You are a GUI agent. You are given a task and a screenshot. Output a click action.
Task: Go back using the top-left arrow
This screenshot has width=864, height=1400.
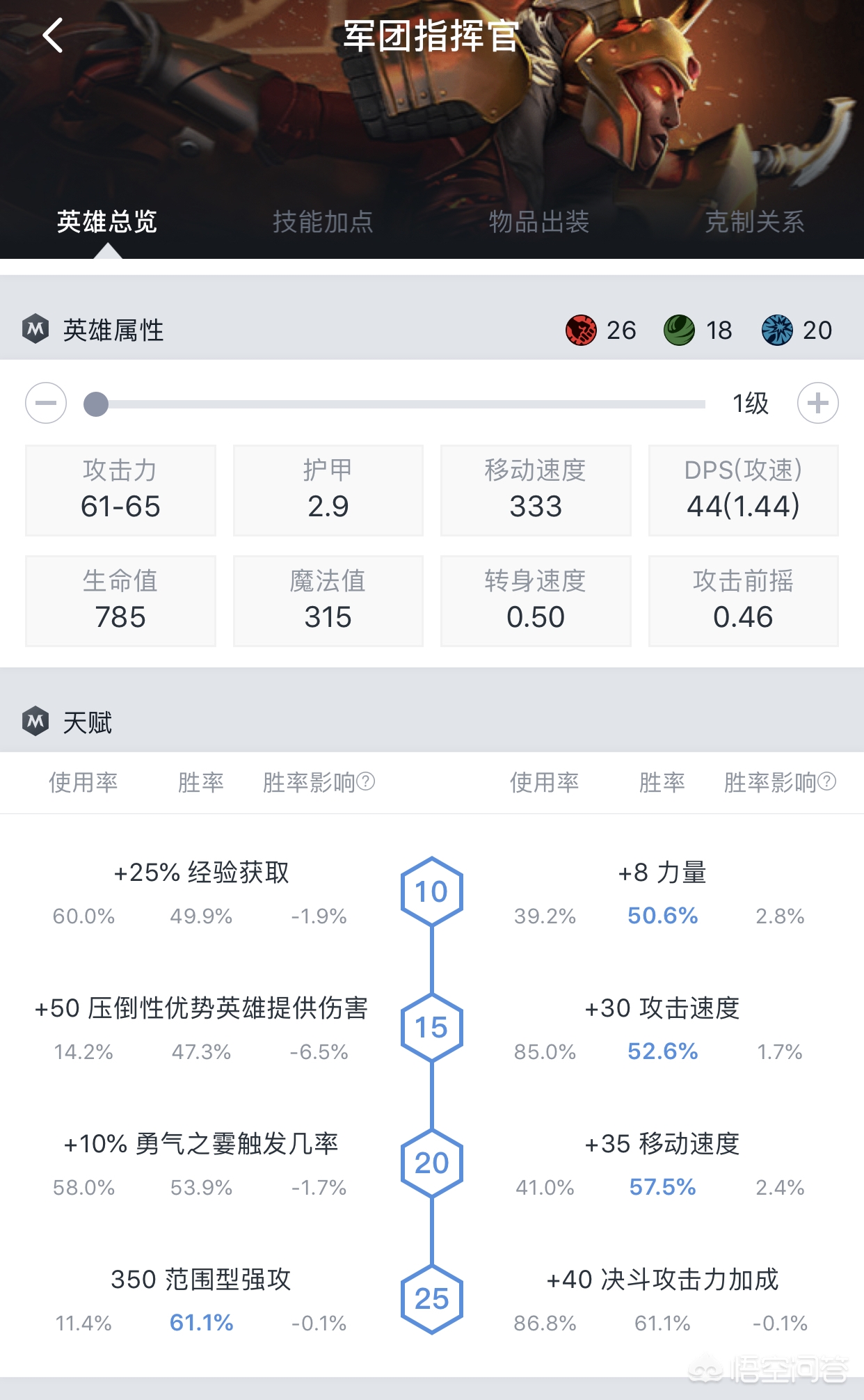[53, 35]
